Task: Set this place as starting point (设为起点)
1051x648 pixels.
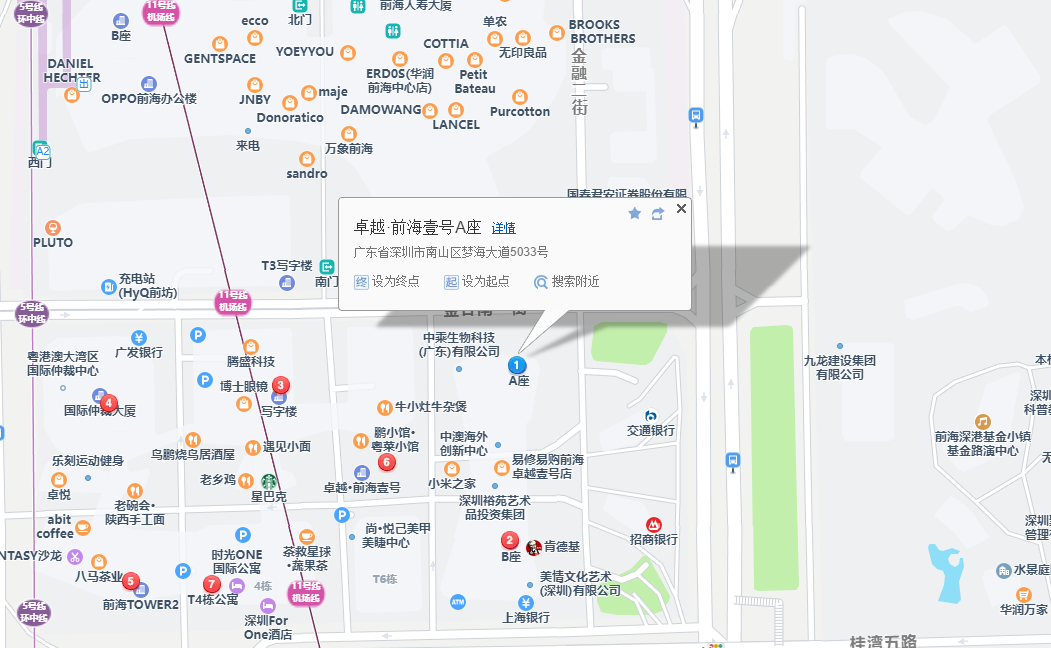Action: coord(477,282)
